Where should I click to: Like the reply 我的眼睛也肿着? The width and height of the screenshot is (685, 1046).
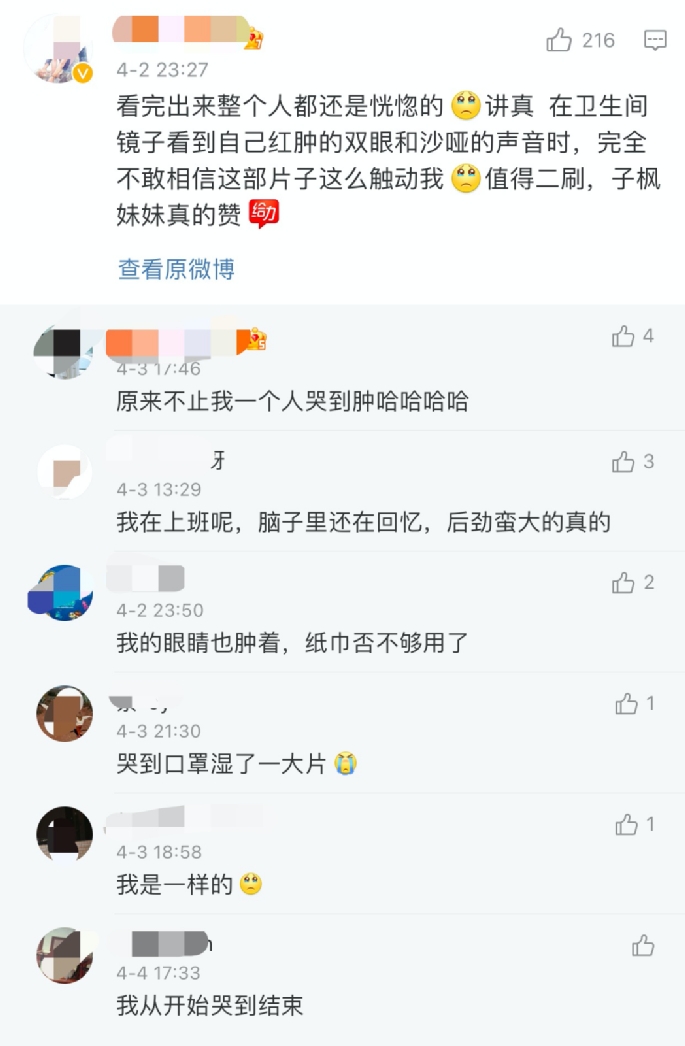click(624, 583)
